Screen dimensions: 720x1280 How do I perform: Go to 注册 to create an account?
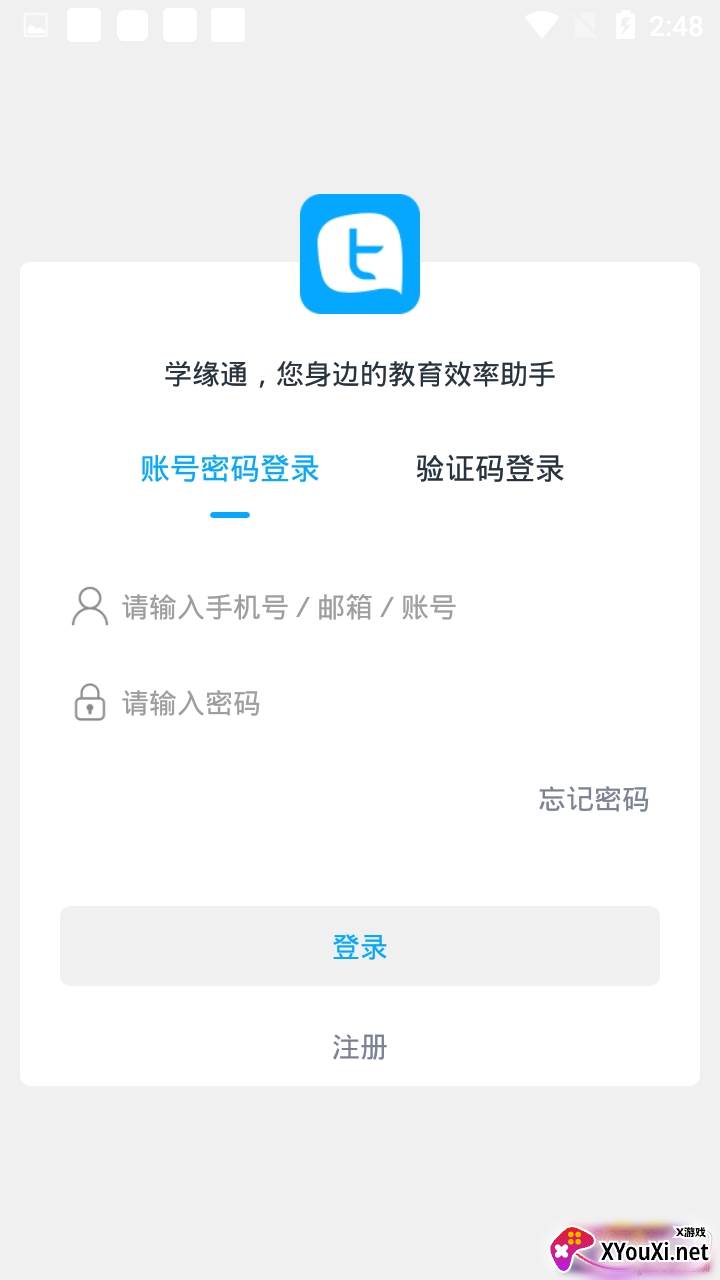point(360,1047)
